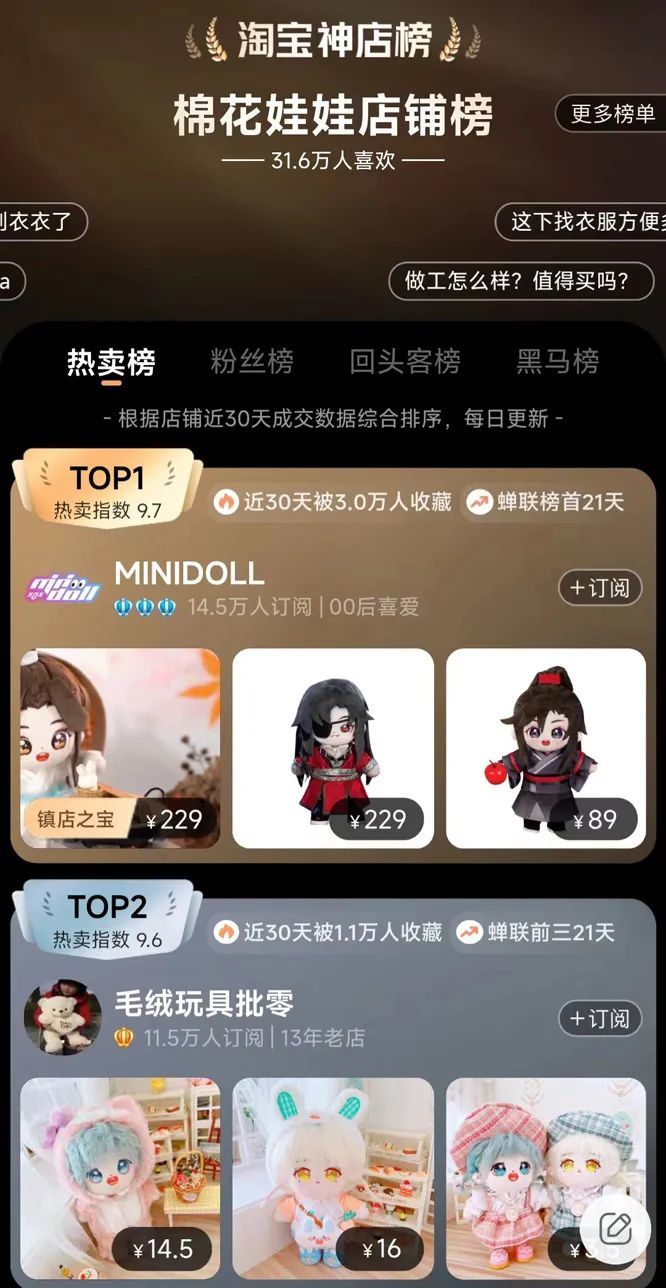666x1288 pixels.
Task: Open the MINIDOLL store page
Action: 190,574
